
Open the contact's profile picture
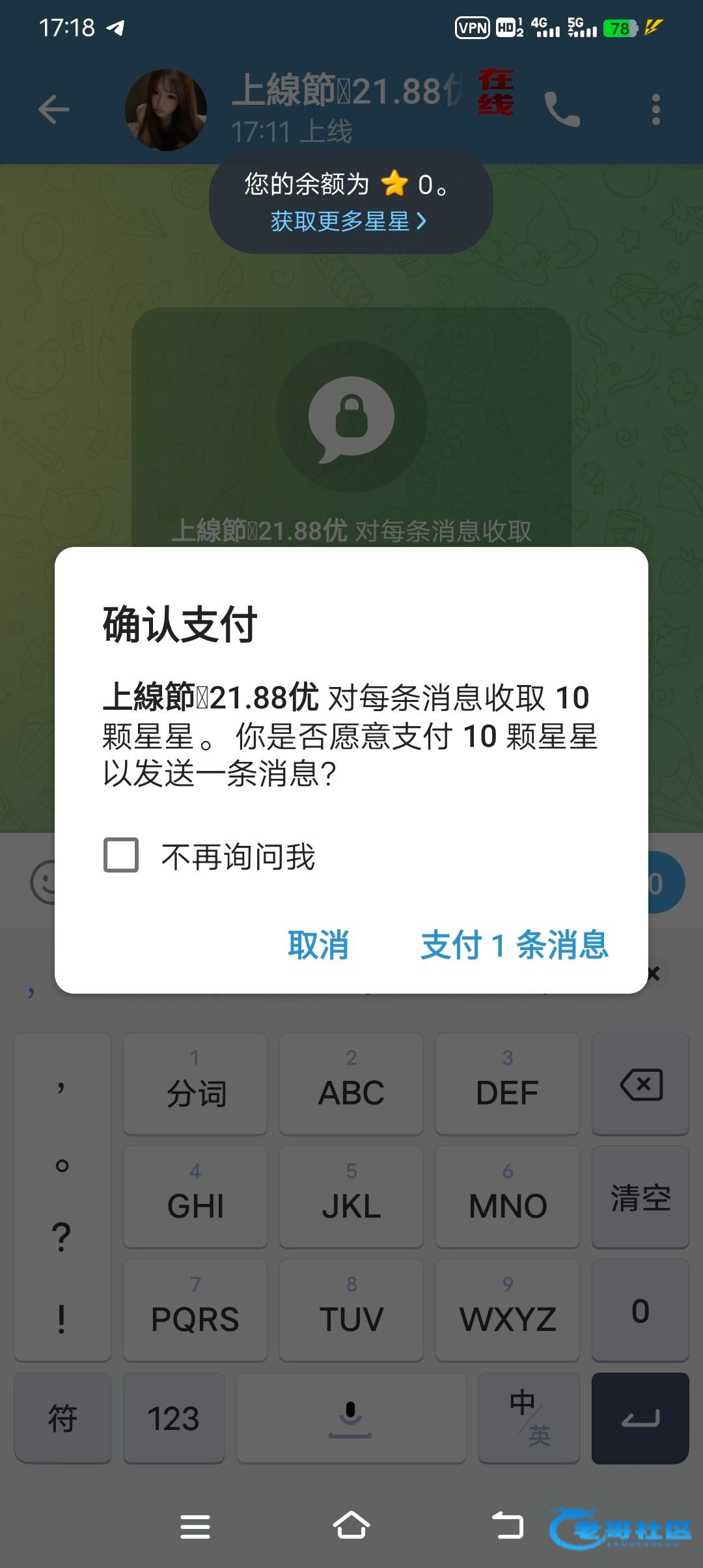tap(166, 110)
